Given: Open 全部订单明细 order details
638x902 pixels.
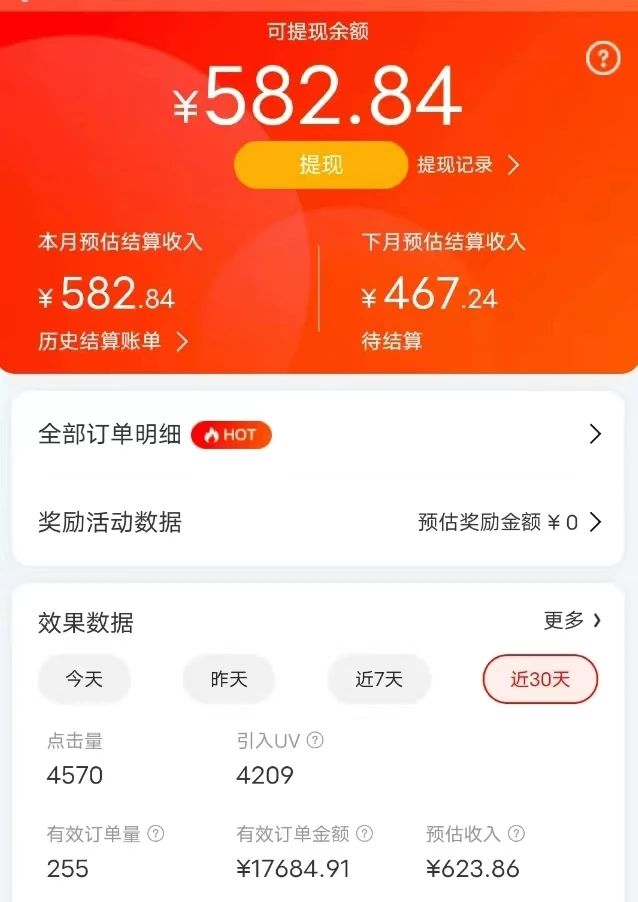Looking at the screenshot, I should (318, 434).
